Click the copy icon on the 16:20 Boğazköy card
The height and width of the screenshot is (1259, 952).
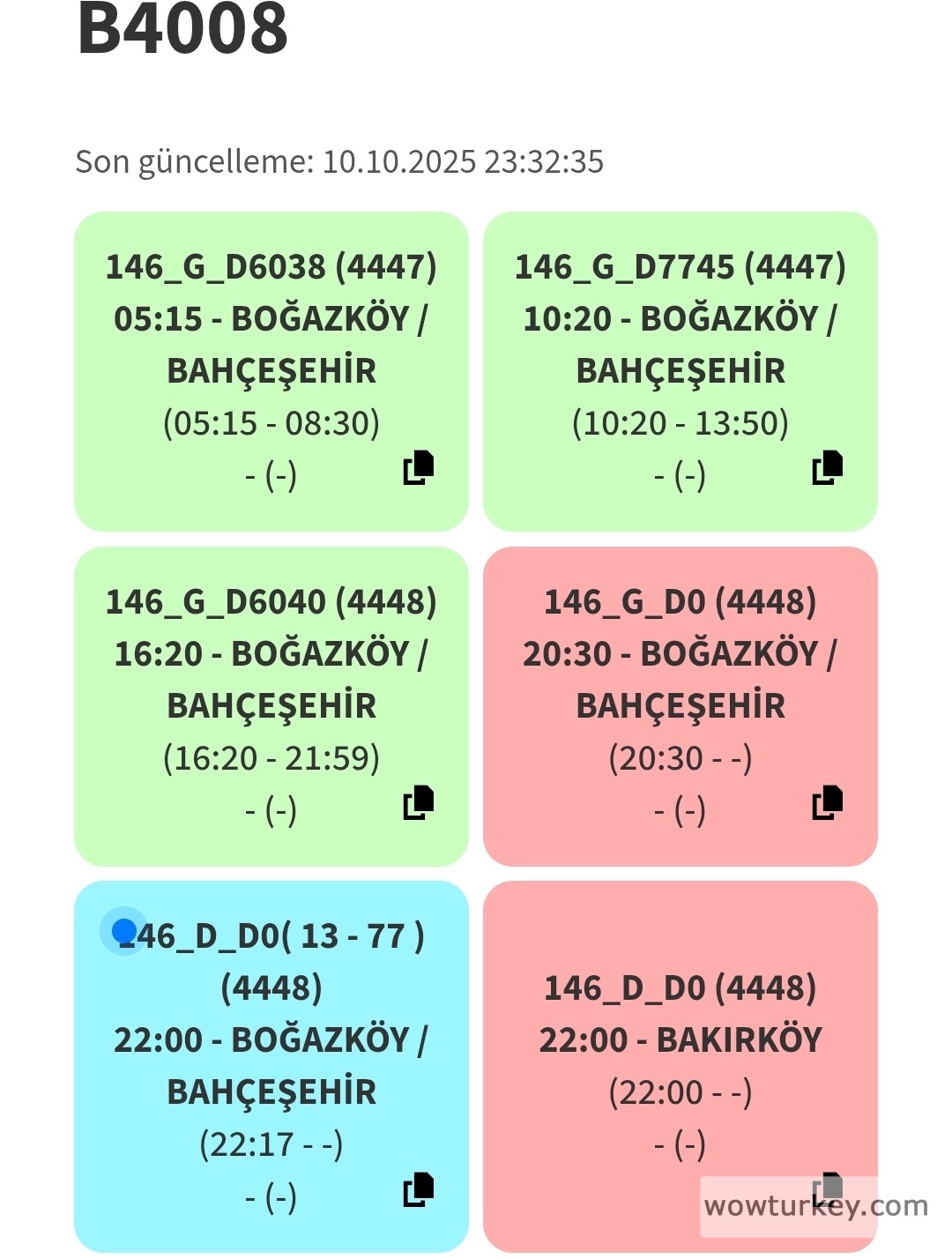click(x=418, y=803)
